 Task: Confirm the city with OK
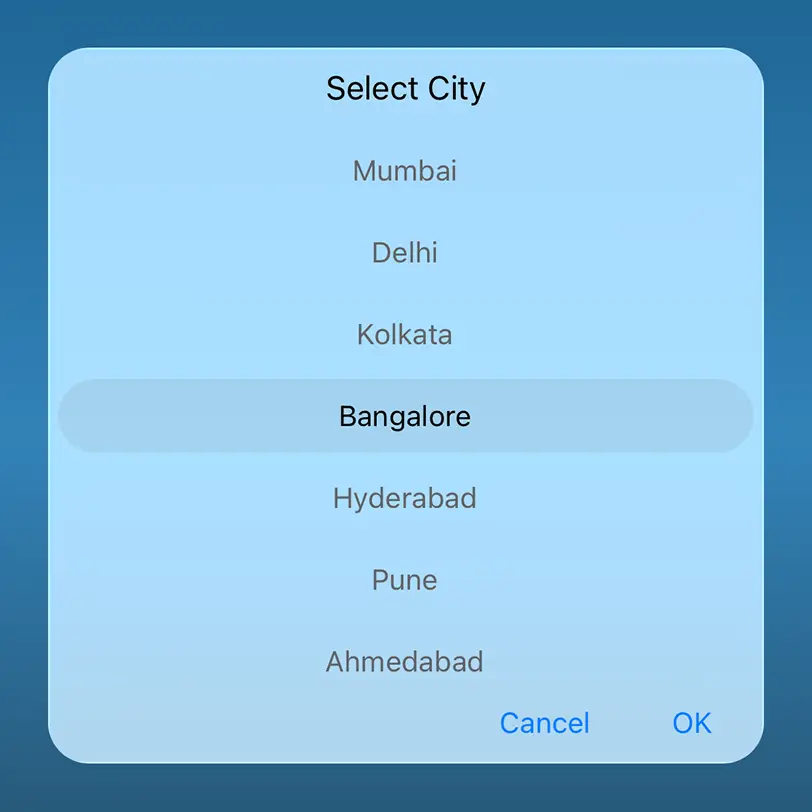pyautogui.click(x=692, y=723)
